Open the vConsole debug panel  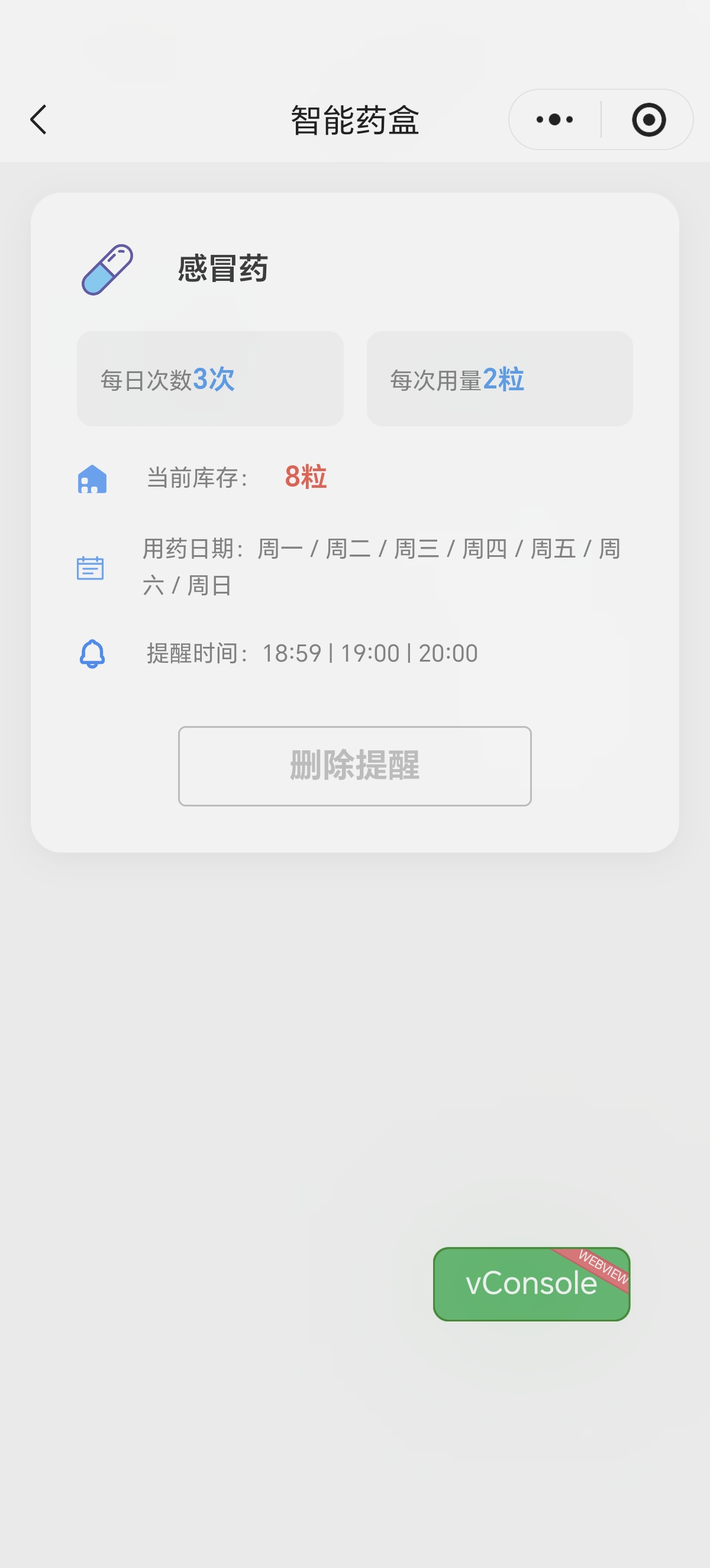coord(530,1283)
